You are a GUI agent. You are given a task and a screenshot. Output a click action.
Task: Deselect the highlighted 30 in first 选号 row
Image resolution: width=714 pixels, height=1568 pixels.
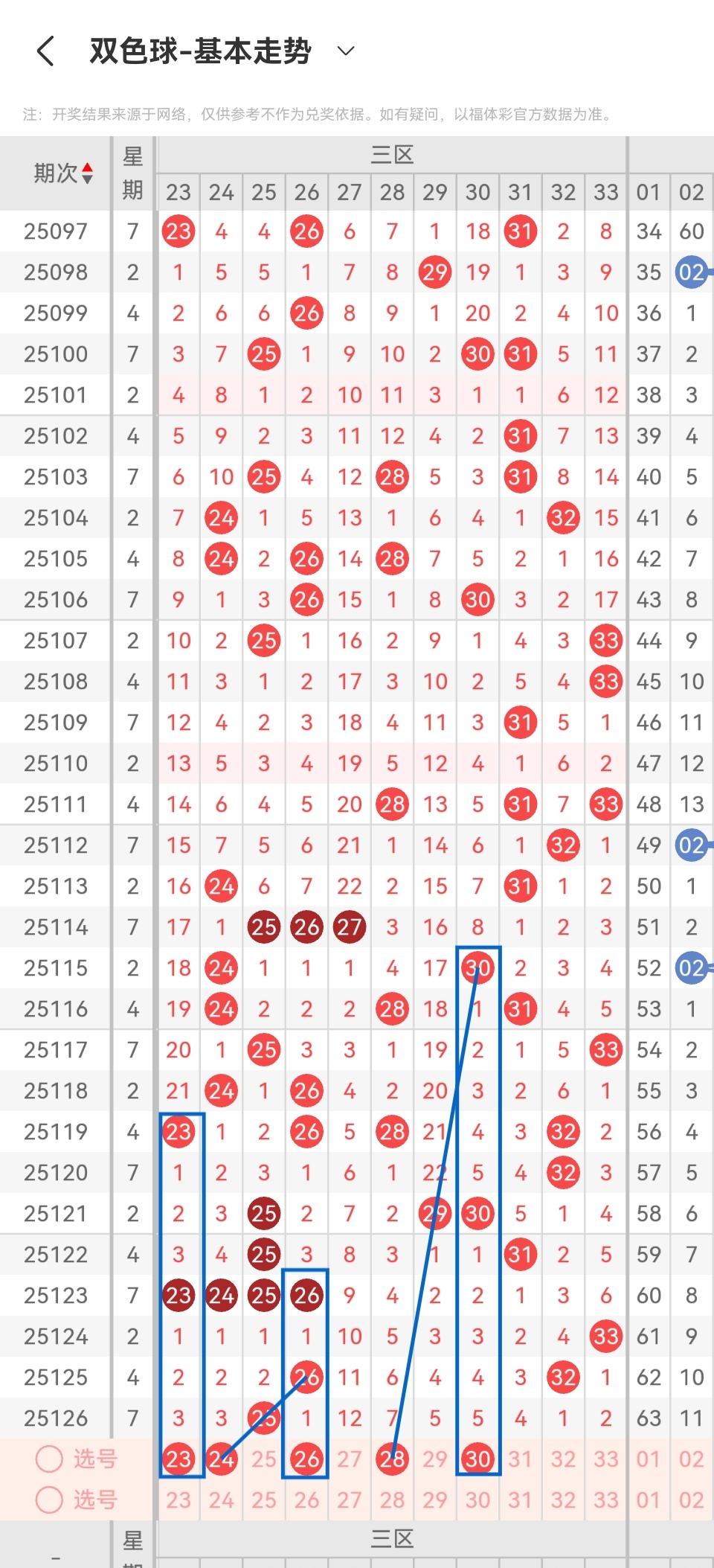[477, 1459]
